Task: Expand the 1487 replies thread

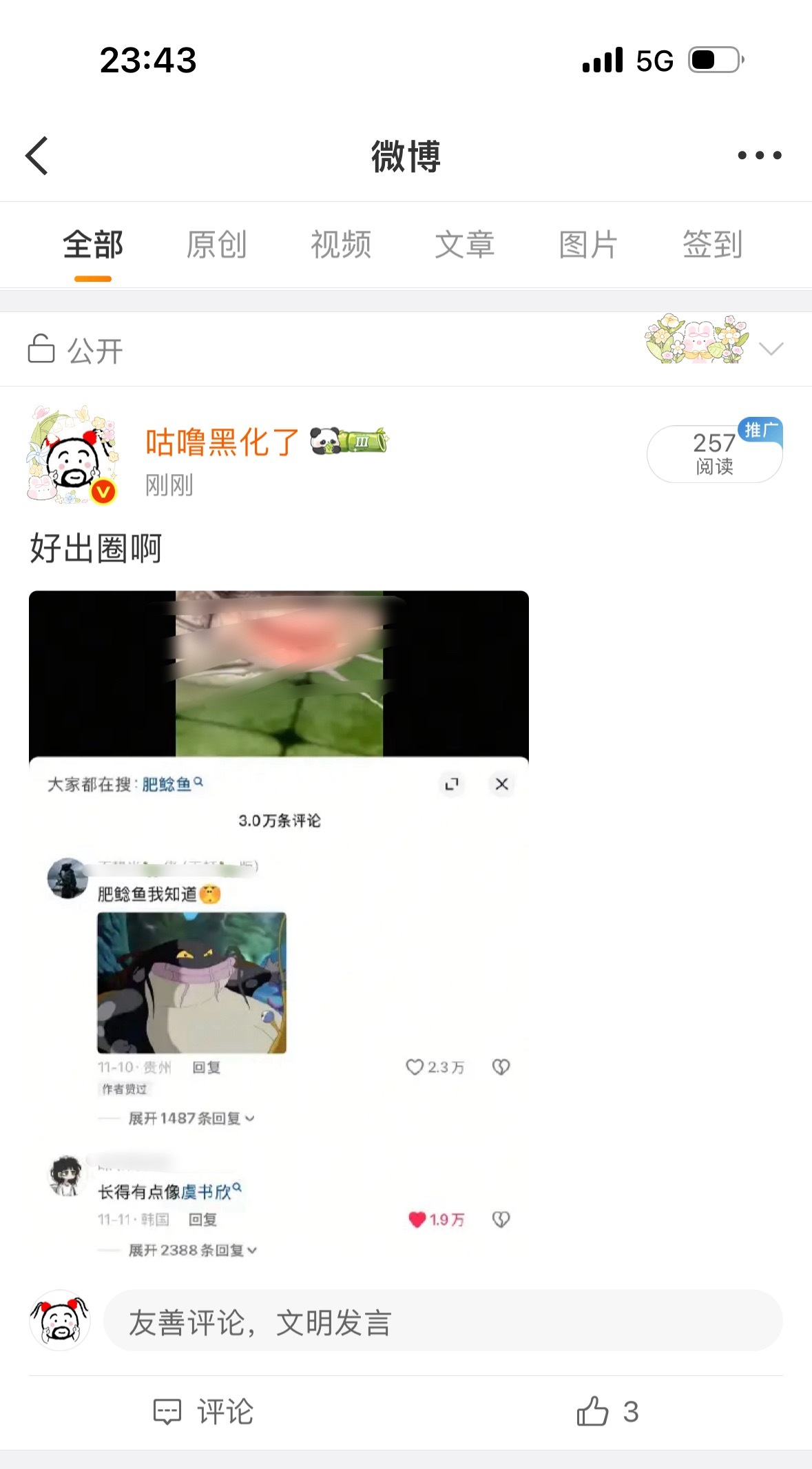Action: point(185,1119)
